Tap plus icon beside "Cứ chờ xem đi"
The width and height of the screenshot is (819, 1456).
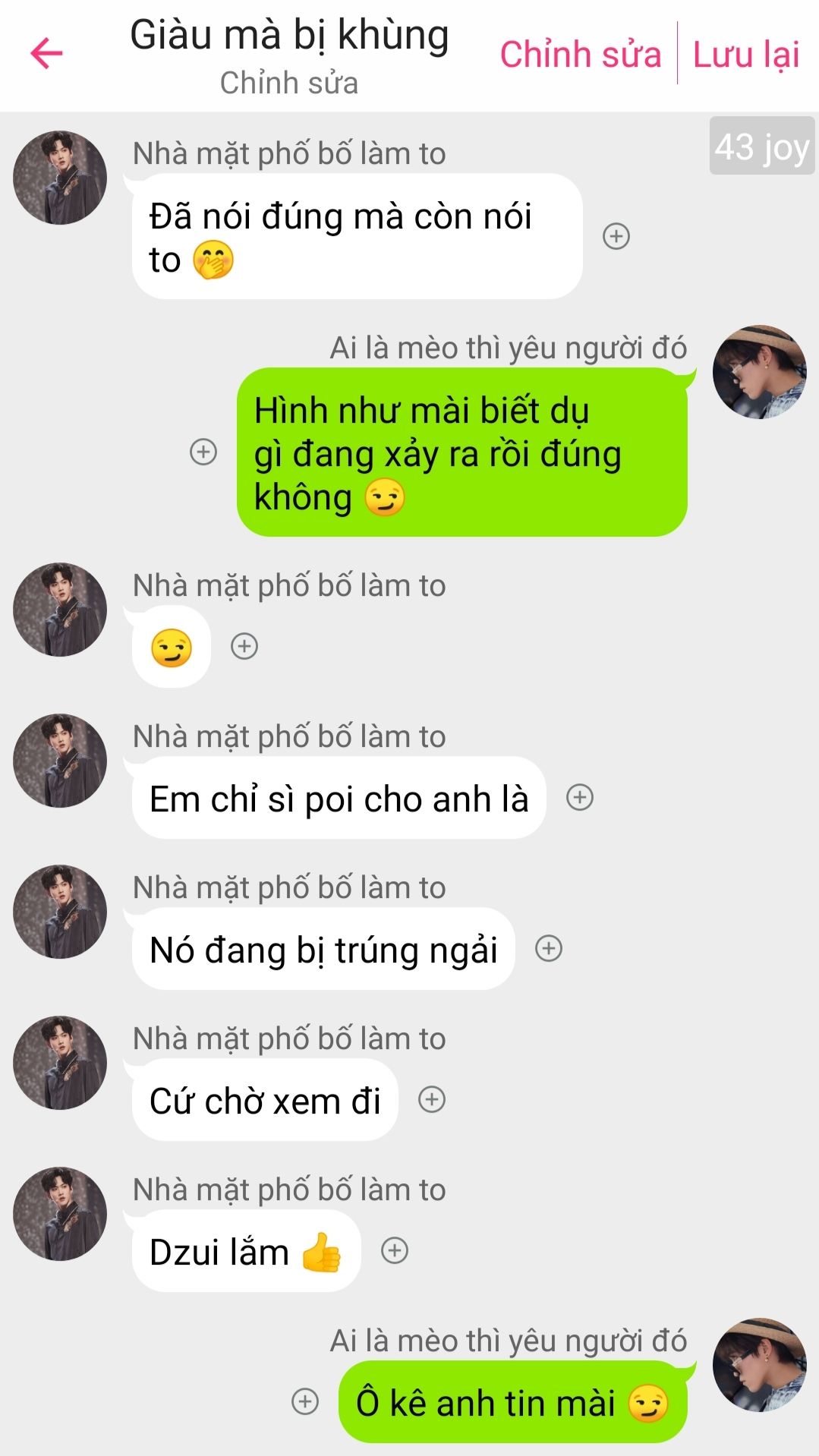pyautogui.click(x=432, y=1099)
